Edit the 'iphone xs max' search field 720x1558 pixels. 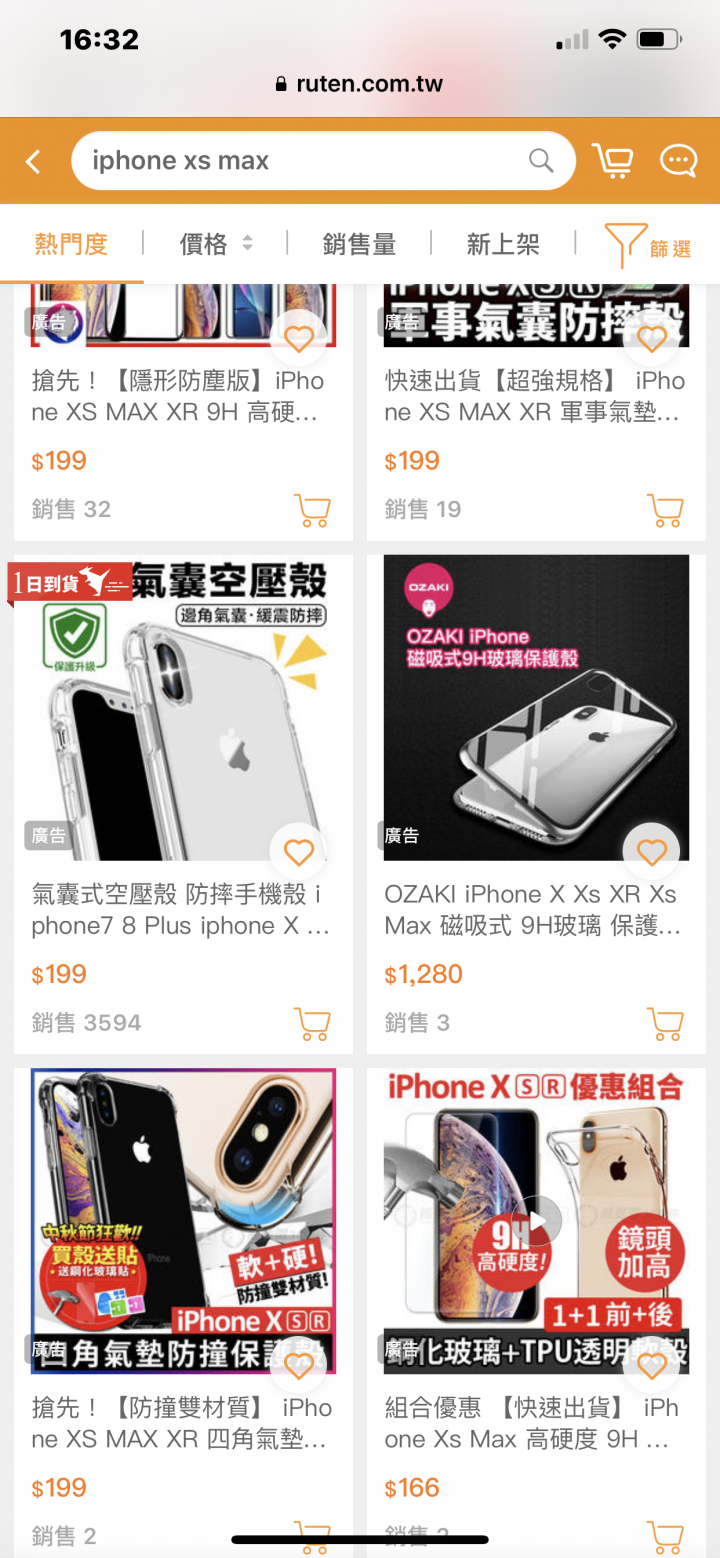pyautogui.click(x=300, y=161)
